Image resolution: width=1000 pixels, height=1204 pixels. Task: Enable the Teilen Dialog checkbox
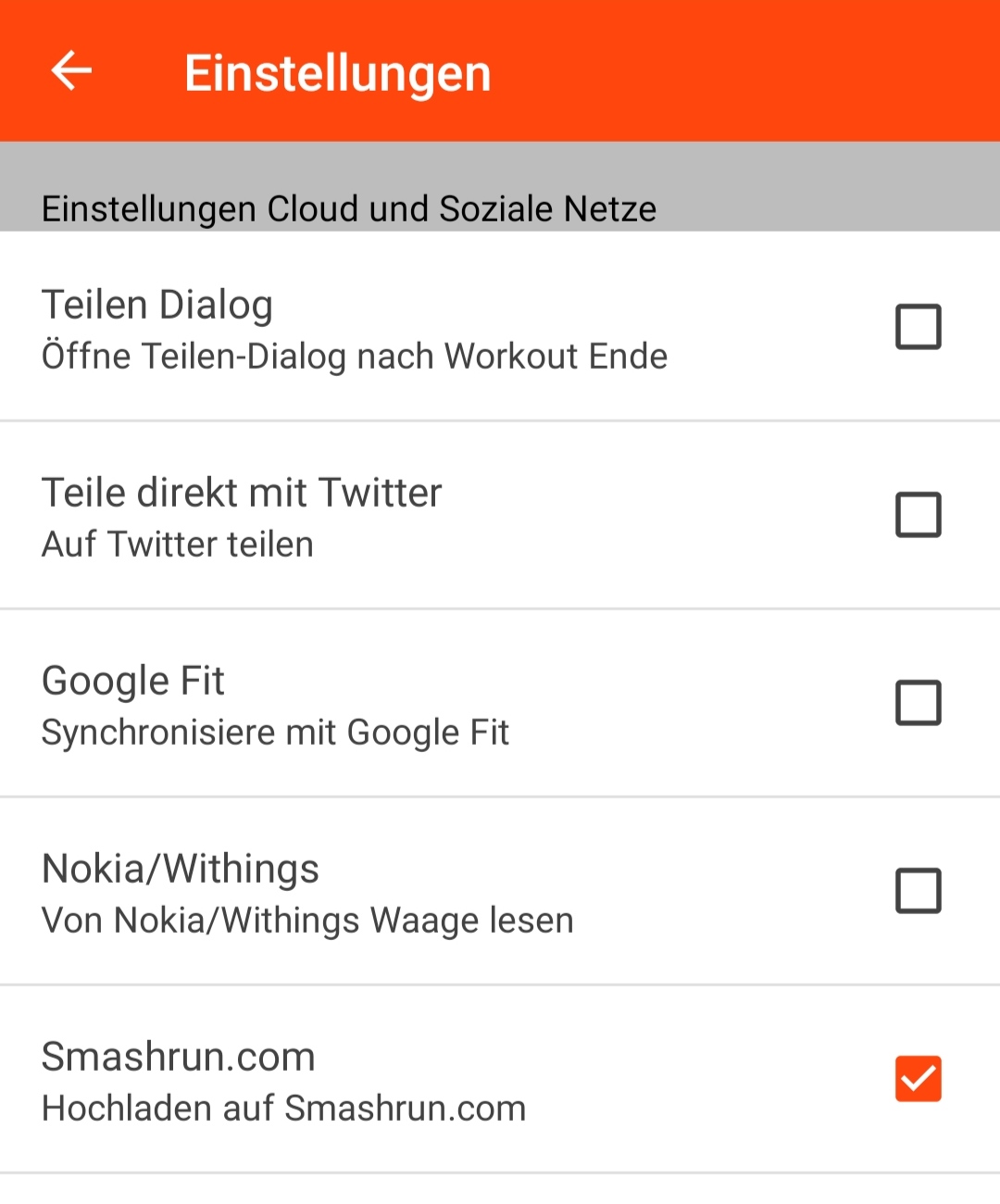[x=918, y=327]
